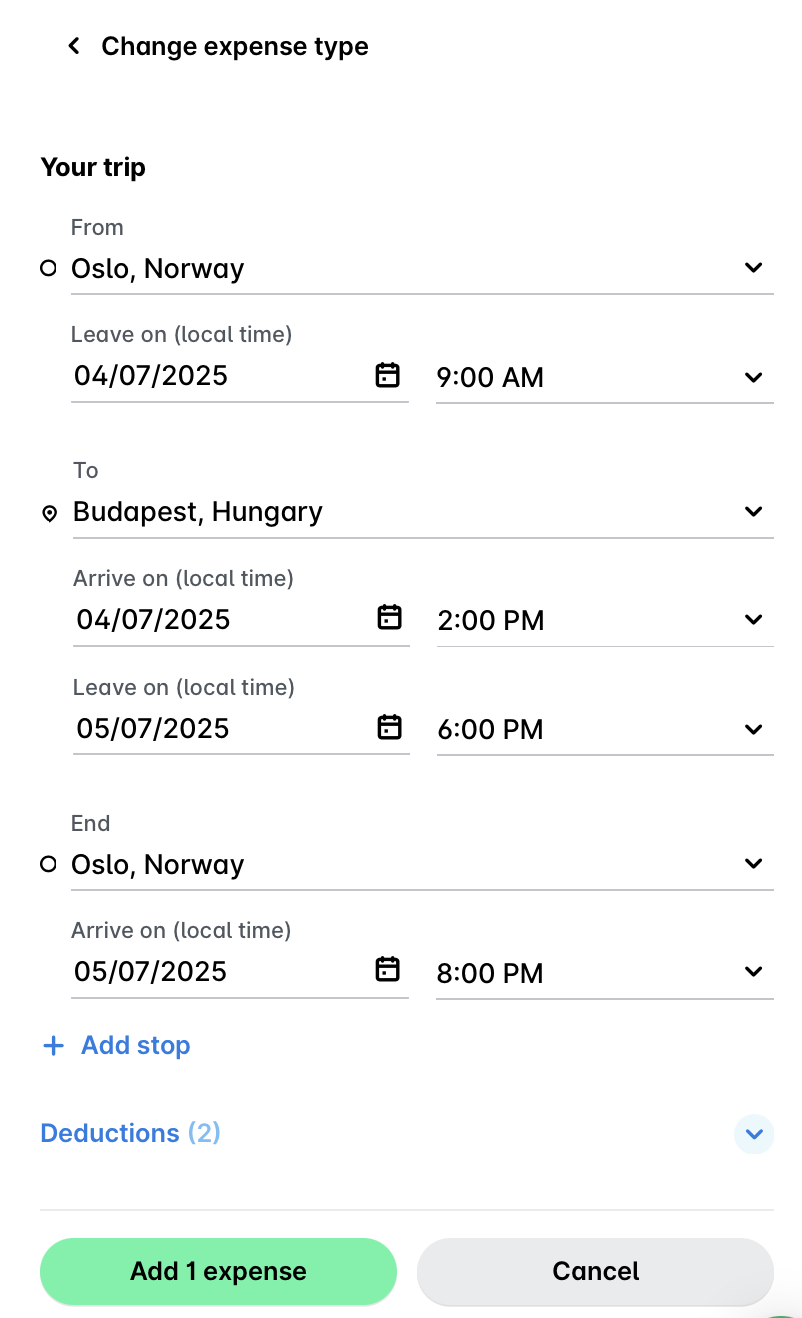Open the 8:00 PM Oslo arrival time dropdown
The image size is (802, 1318).
point(753,971)
